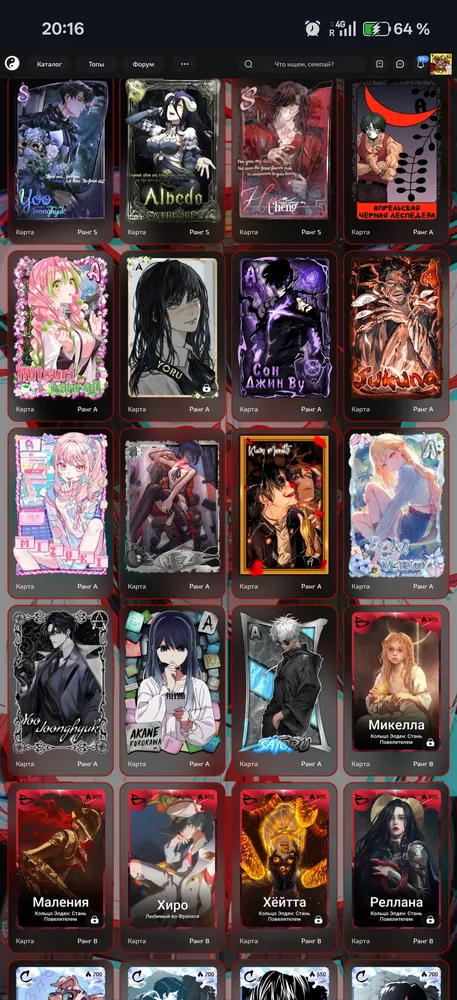Open the Albedo Overlord card

[172, 159]
